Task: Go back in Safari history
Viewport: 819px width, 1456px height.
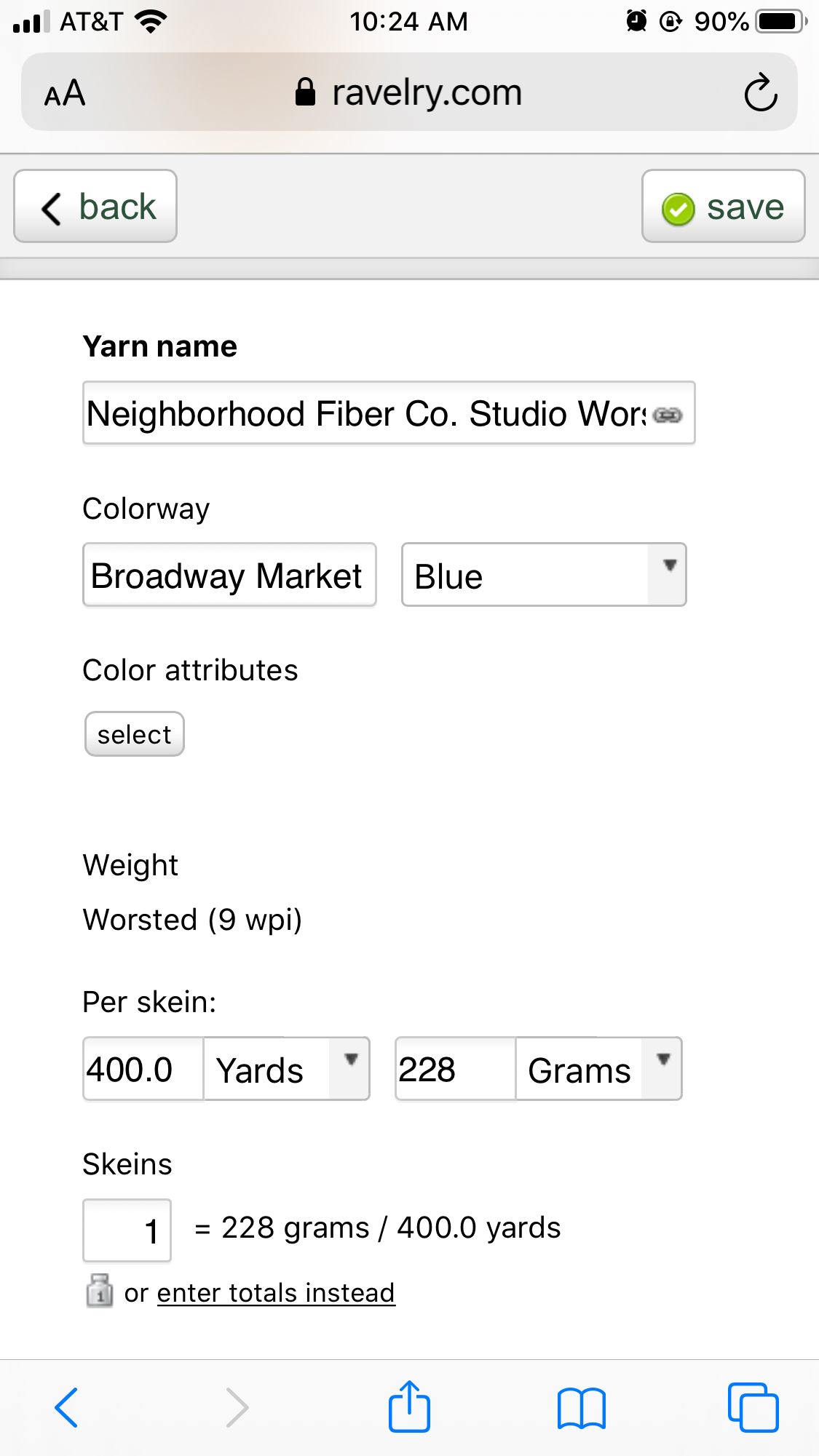Action: 66,1407
